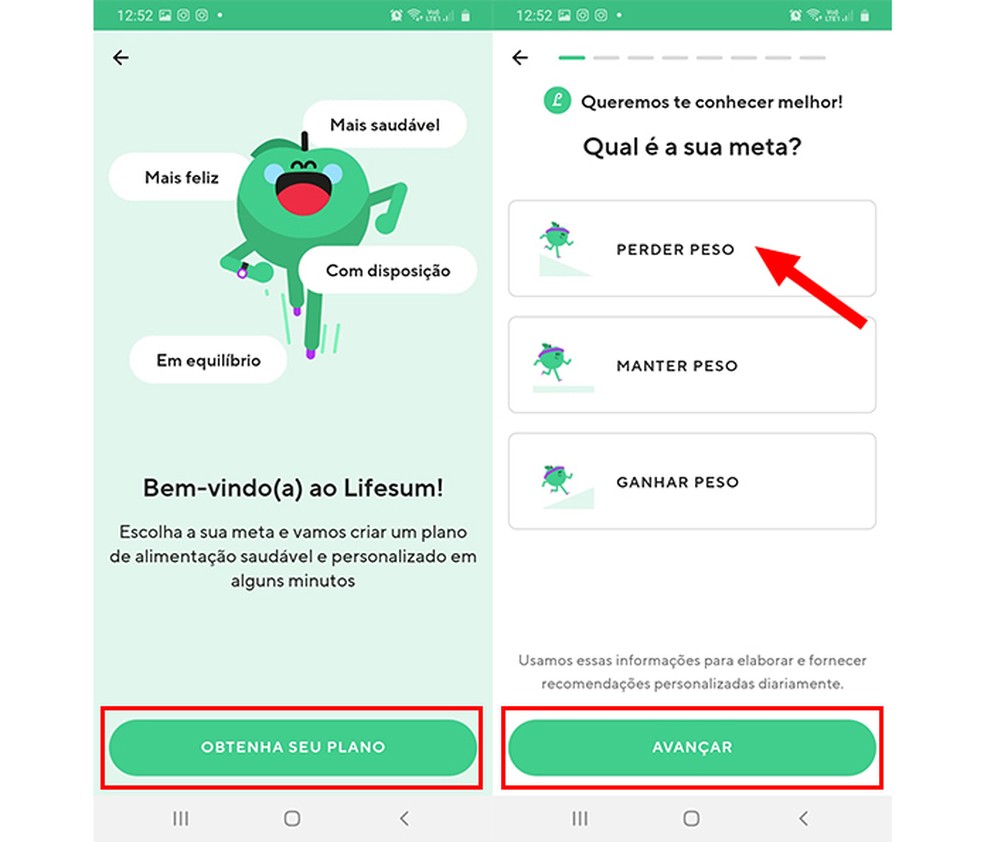This screenshot has width=984, height=842.
Task: Tap the Obtenha seu plano button
Action: point(292,747)
